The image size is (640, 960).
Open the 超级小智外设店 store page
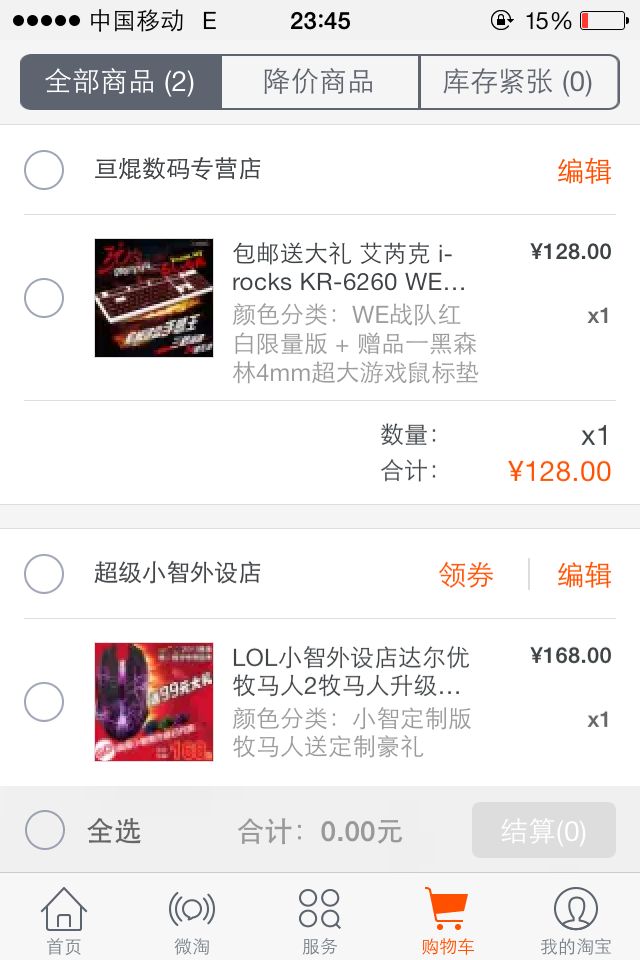[178, 573]
